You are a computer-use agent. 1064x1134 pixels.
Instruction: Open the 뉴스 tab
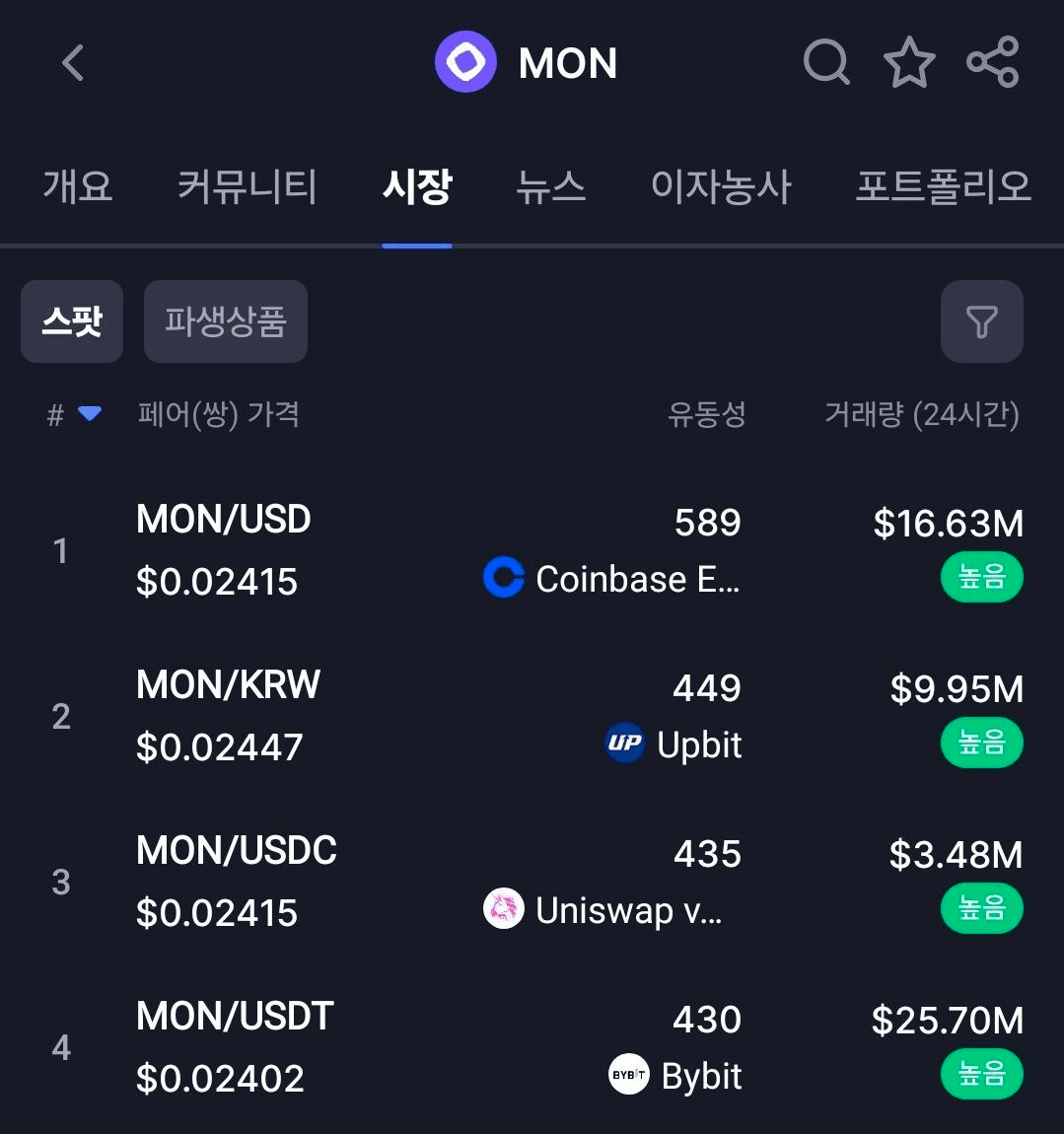point(550,186)
